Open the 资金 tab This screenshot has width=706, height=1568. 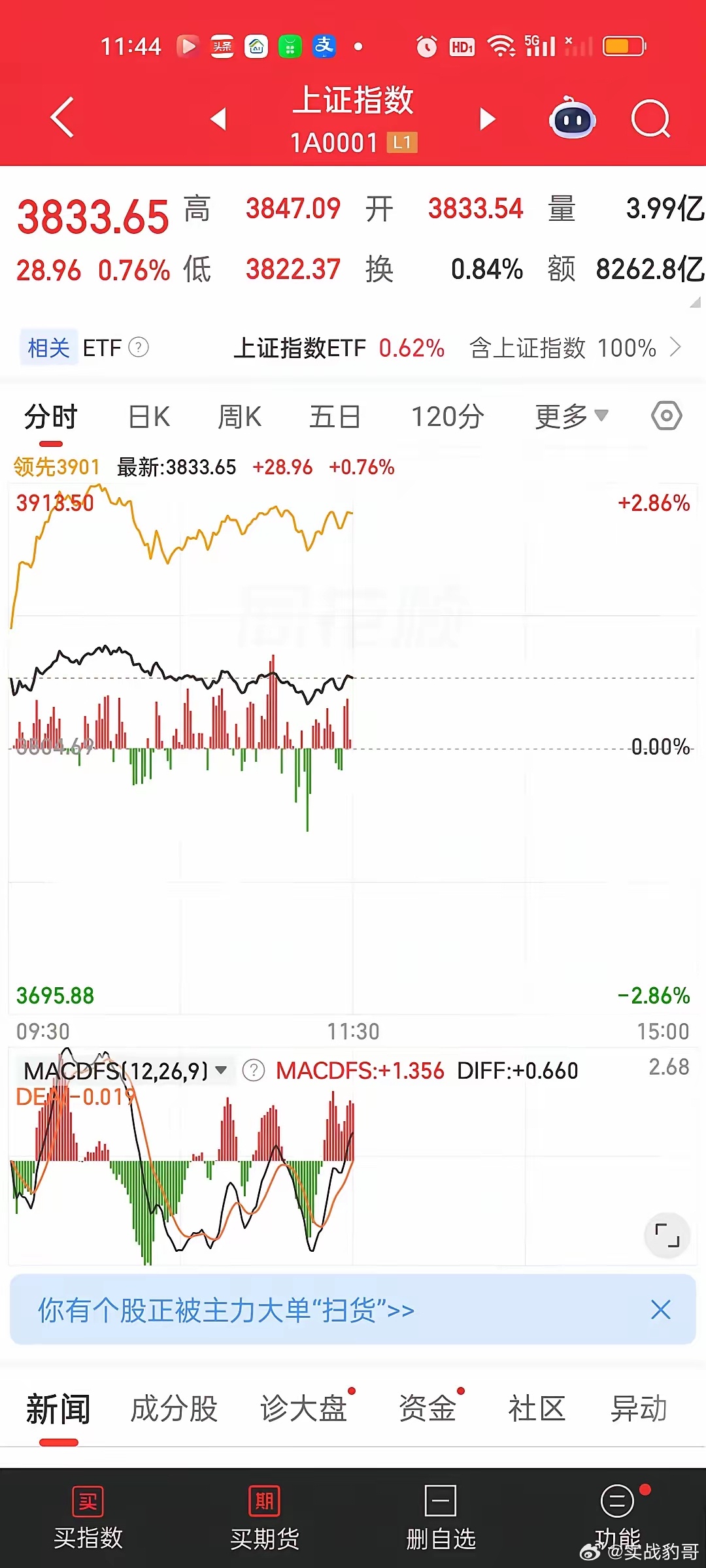pyautogui.click(x=428, y=1409)
